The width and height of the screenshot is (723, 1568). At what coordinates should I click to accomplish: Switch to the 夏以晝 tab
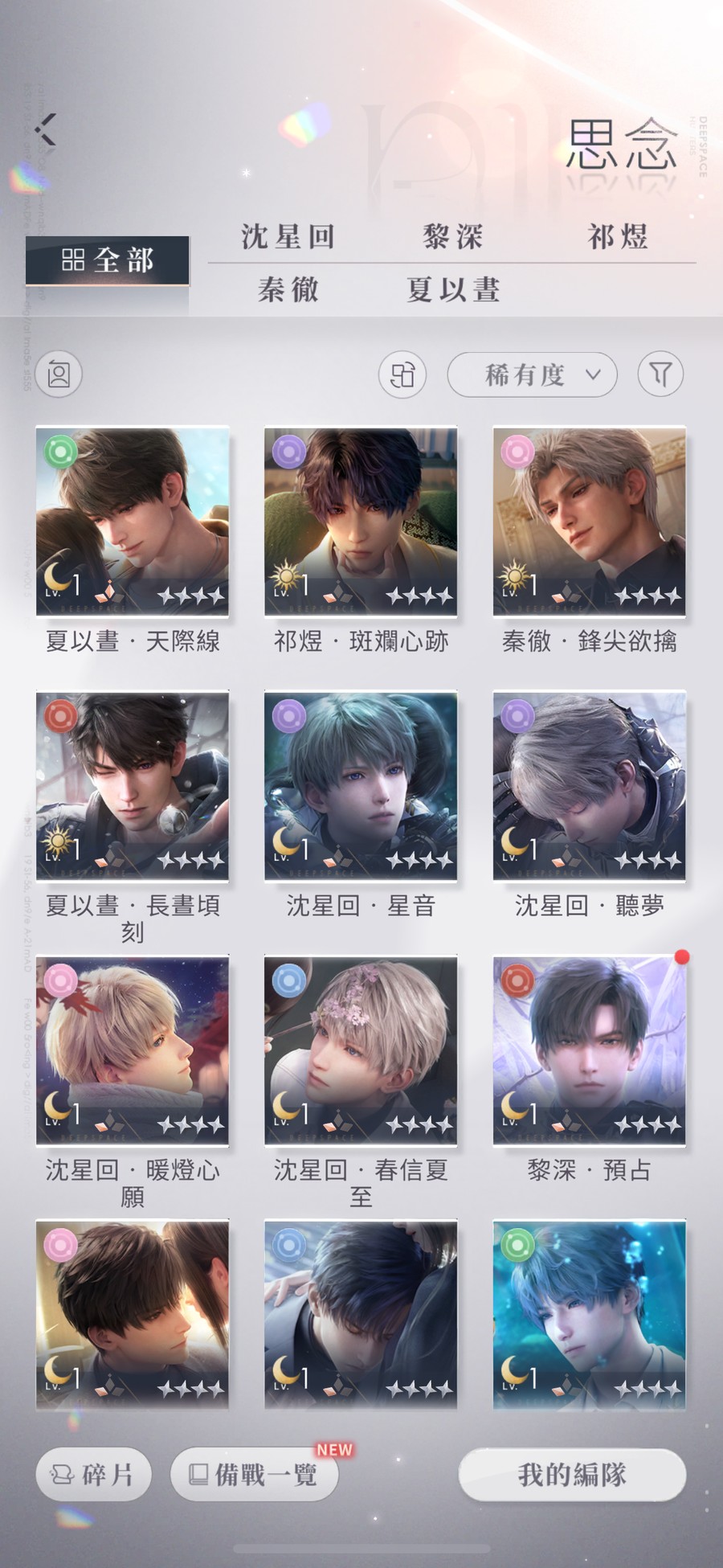(x=453, y=289)
